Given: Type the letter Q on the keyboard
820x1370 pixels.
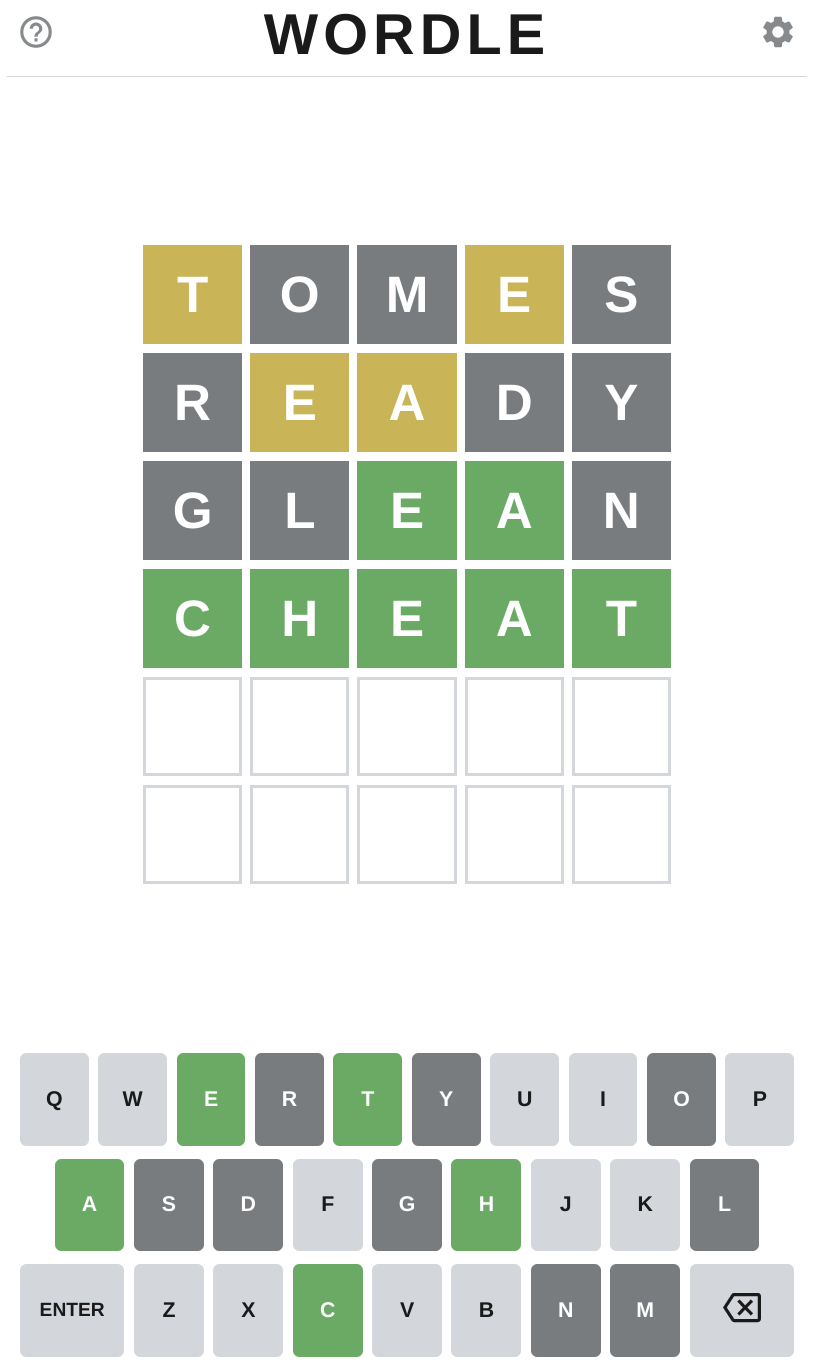Looking at the screenshot, I should click(54, 1099).
